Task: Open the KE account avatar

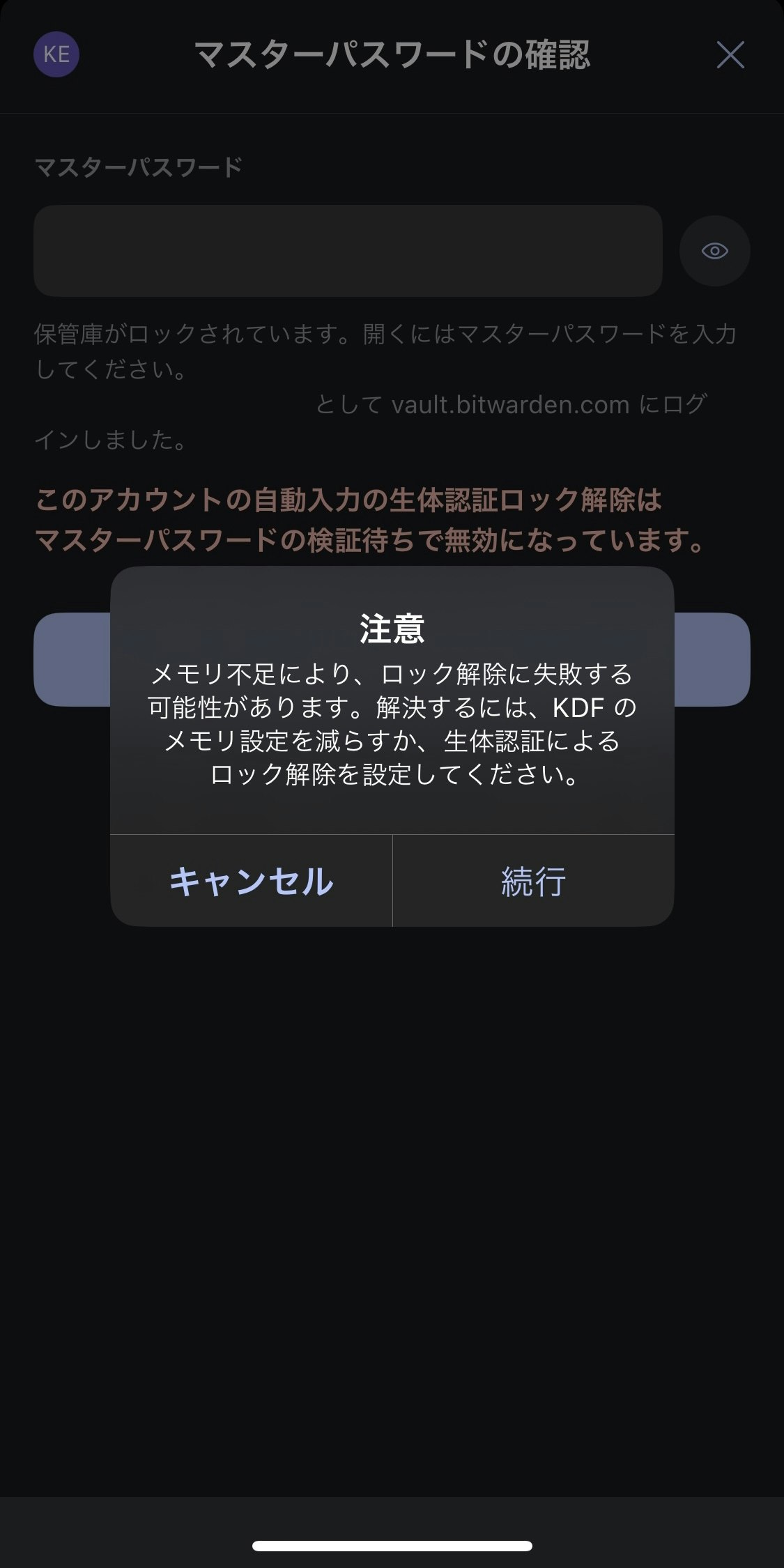Action: click(x=56, y=54)
